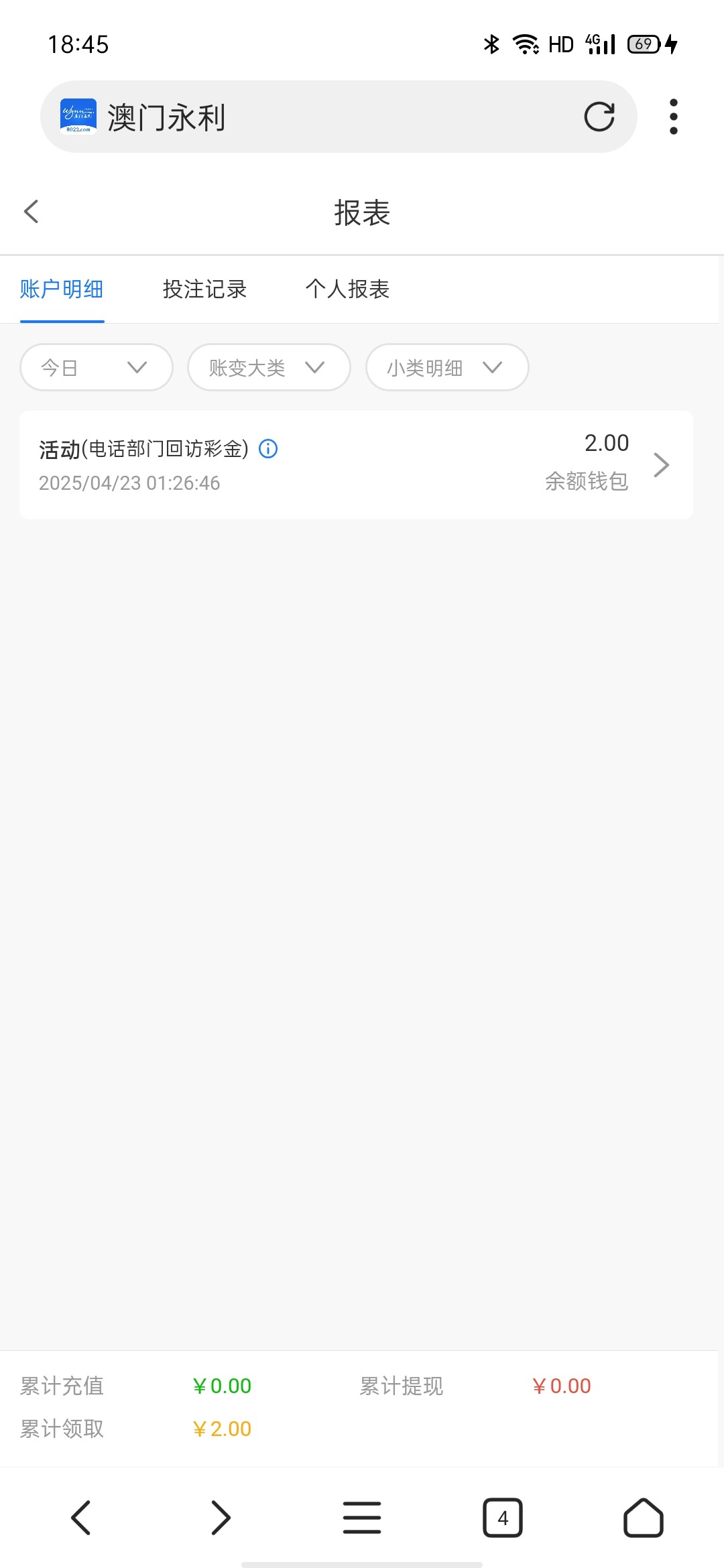Open the browser's bottom hamburger menu
Screen dimensions: 724x1568
[x=362, y=1518]
